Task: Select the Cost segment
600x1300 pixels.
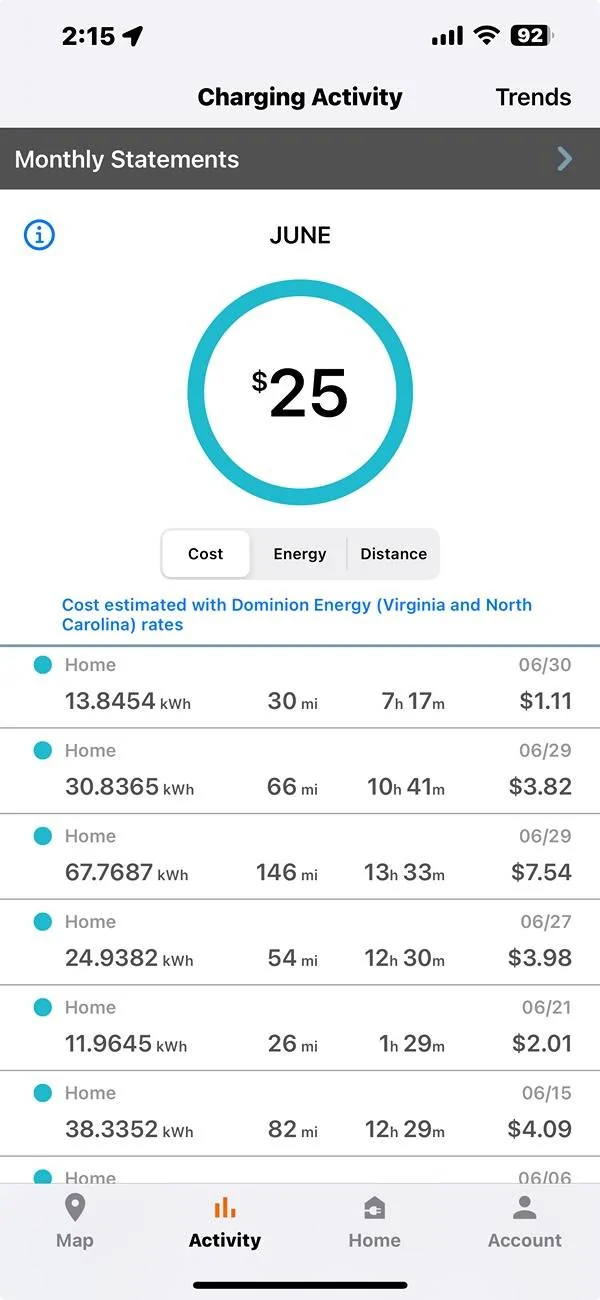Action: pyautogui.click(x=206, y=554)
